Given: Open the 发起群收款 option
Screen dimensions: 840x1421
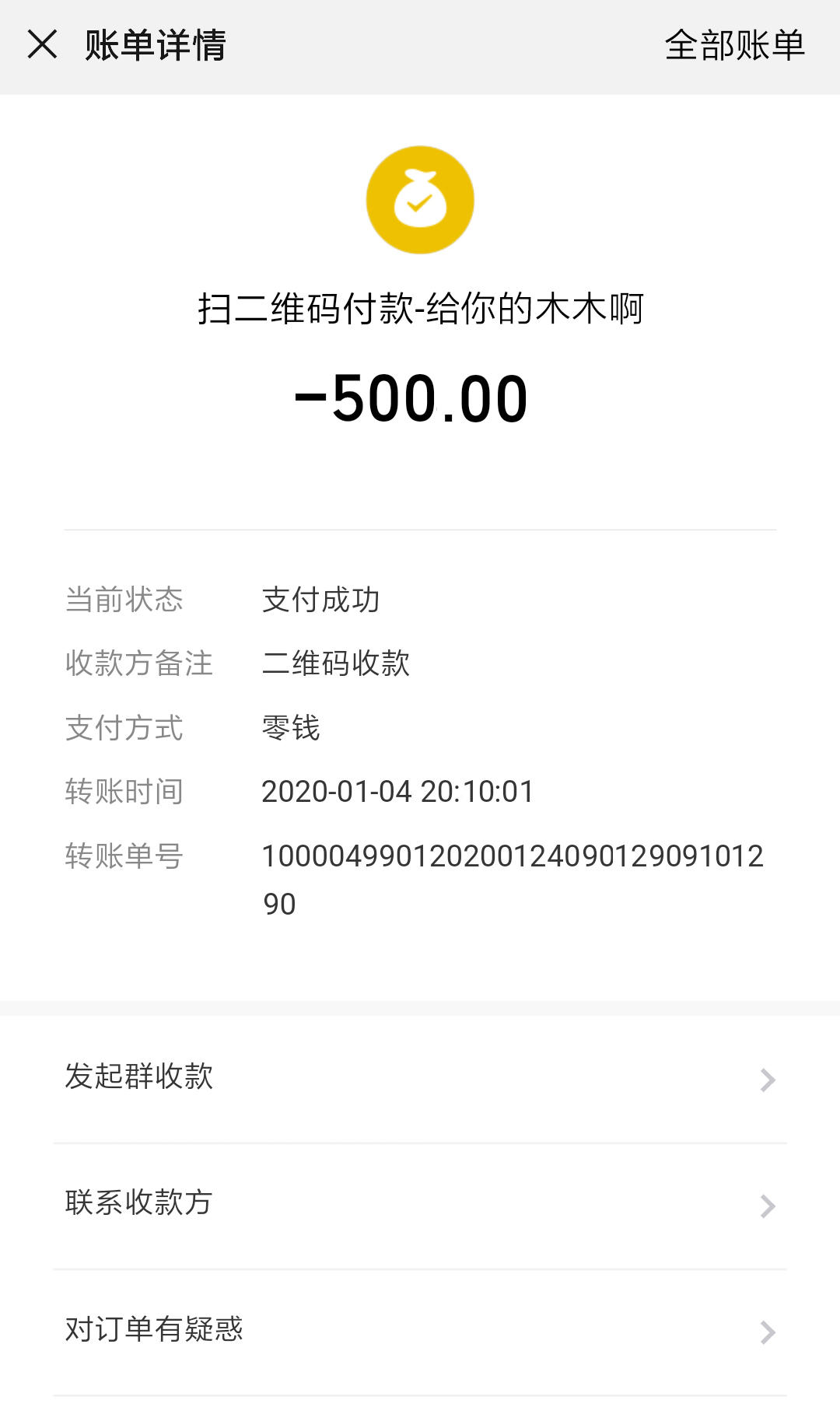Looking at the screenshot, I should tap(420, 1078).
